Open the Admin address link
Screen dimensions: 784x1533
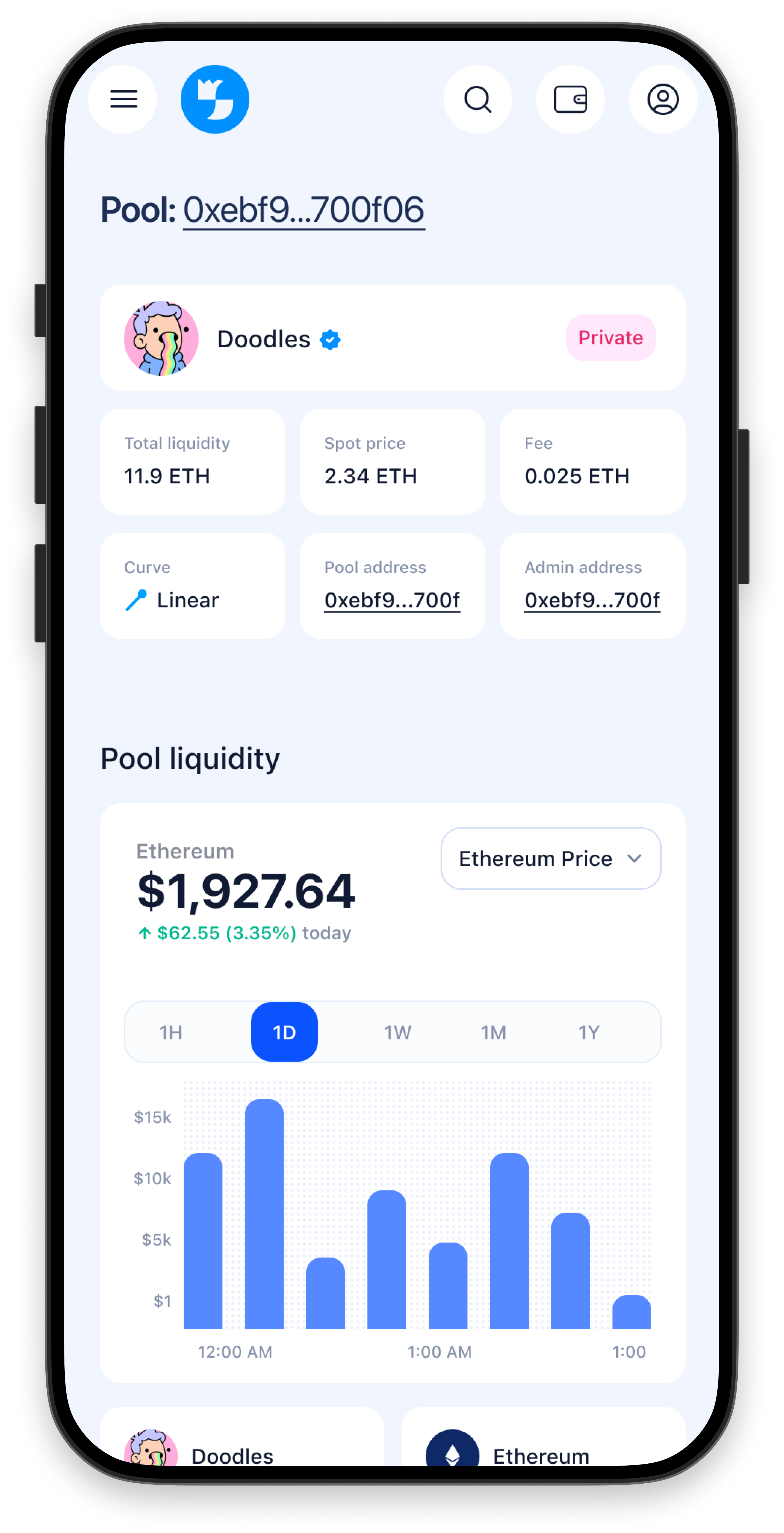pyautogui.click(x=592, y=600)
